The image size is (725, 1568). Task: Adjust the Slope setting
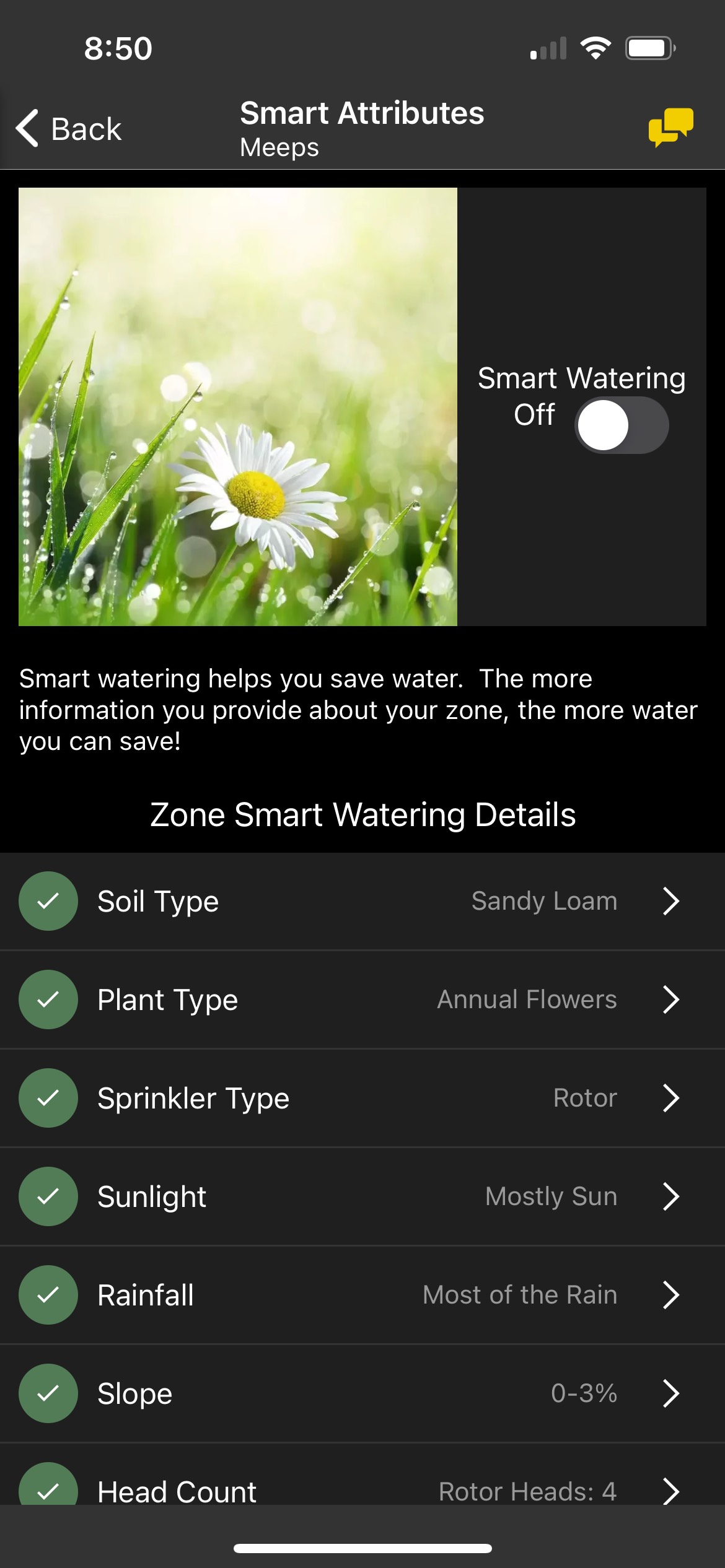pyautogui.click(x=362, y=1393)
